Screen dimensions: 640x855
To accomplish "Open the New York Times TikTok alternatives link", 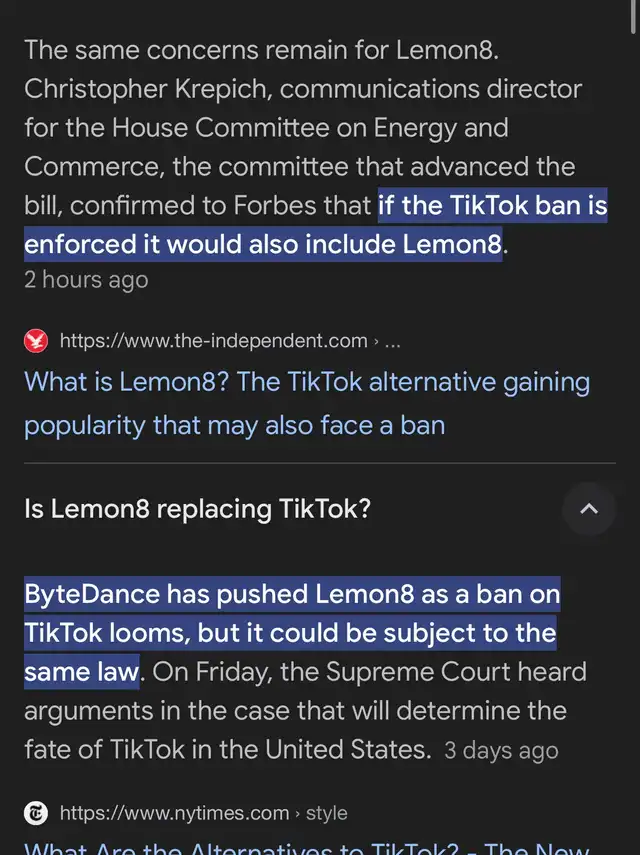I will click(306, 847).
